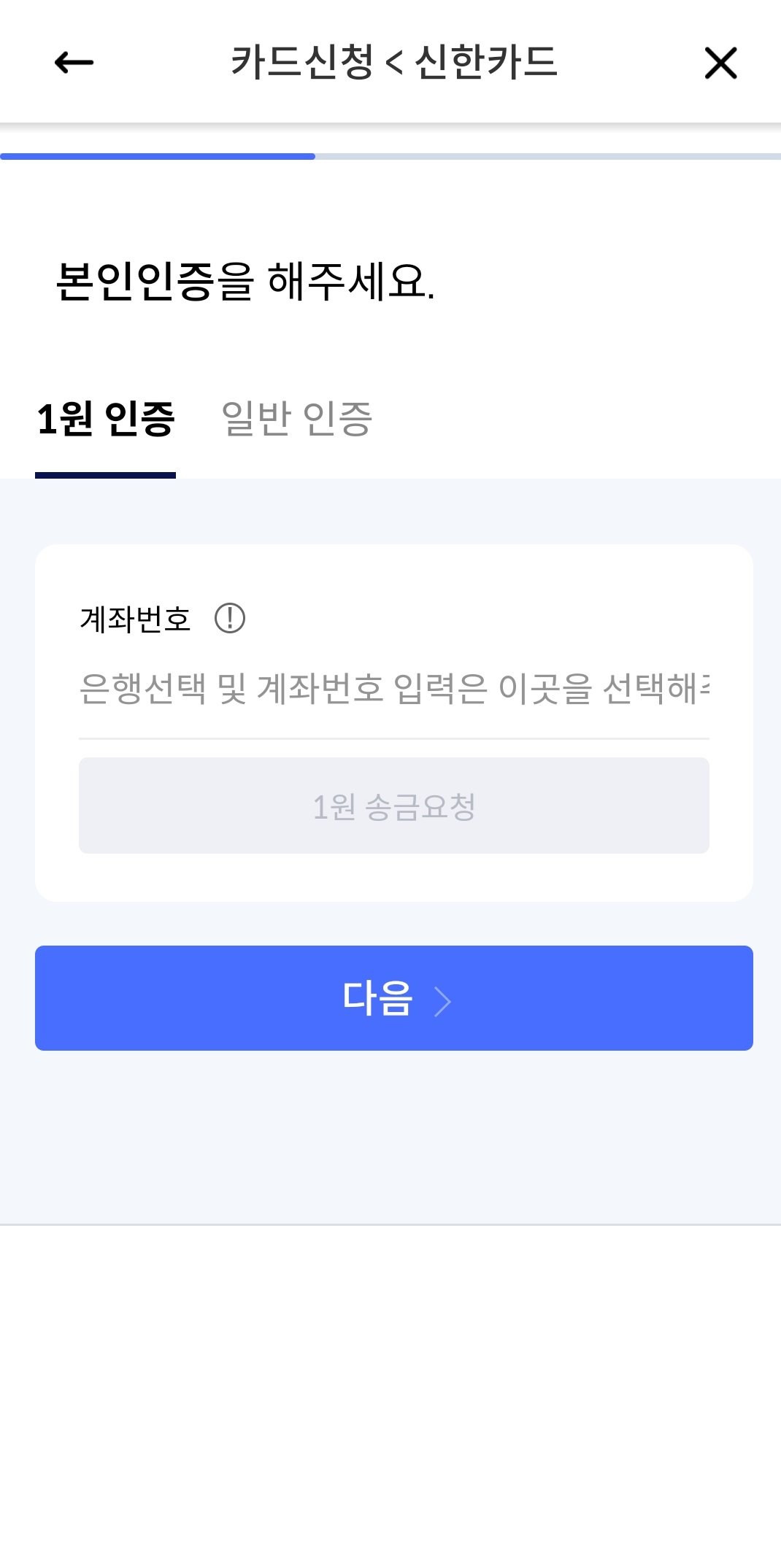This screenshot has width=781, height=1568.
Task: Open the 계좌번호 account info tooltip icon
Action: tap(230, 619)
